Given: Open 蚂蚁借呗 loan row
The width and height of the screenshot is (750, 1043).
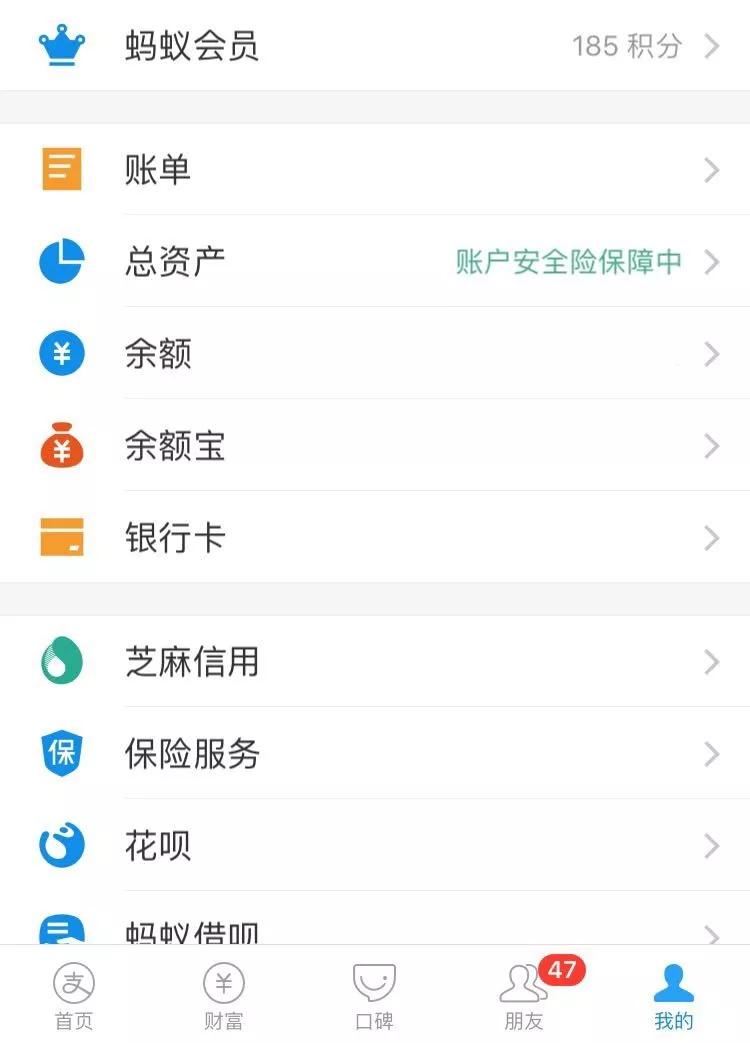Looking at the screenshot, I should (x=375, y=930).
